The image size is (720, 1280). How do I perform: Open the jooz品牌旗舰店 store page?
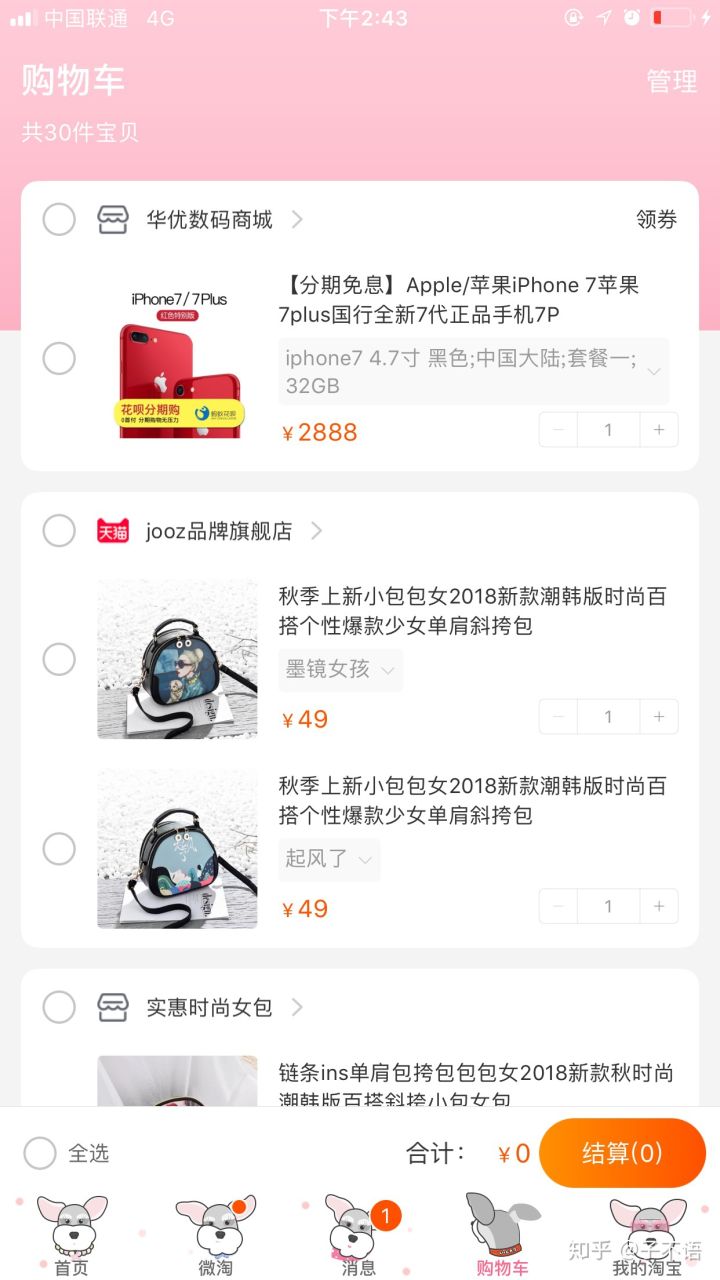tap(220, 531)
